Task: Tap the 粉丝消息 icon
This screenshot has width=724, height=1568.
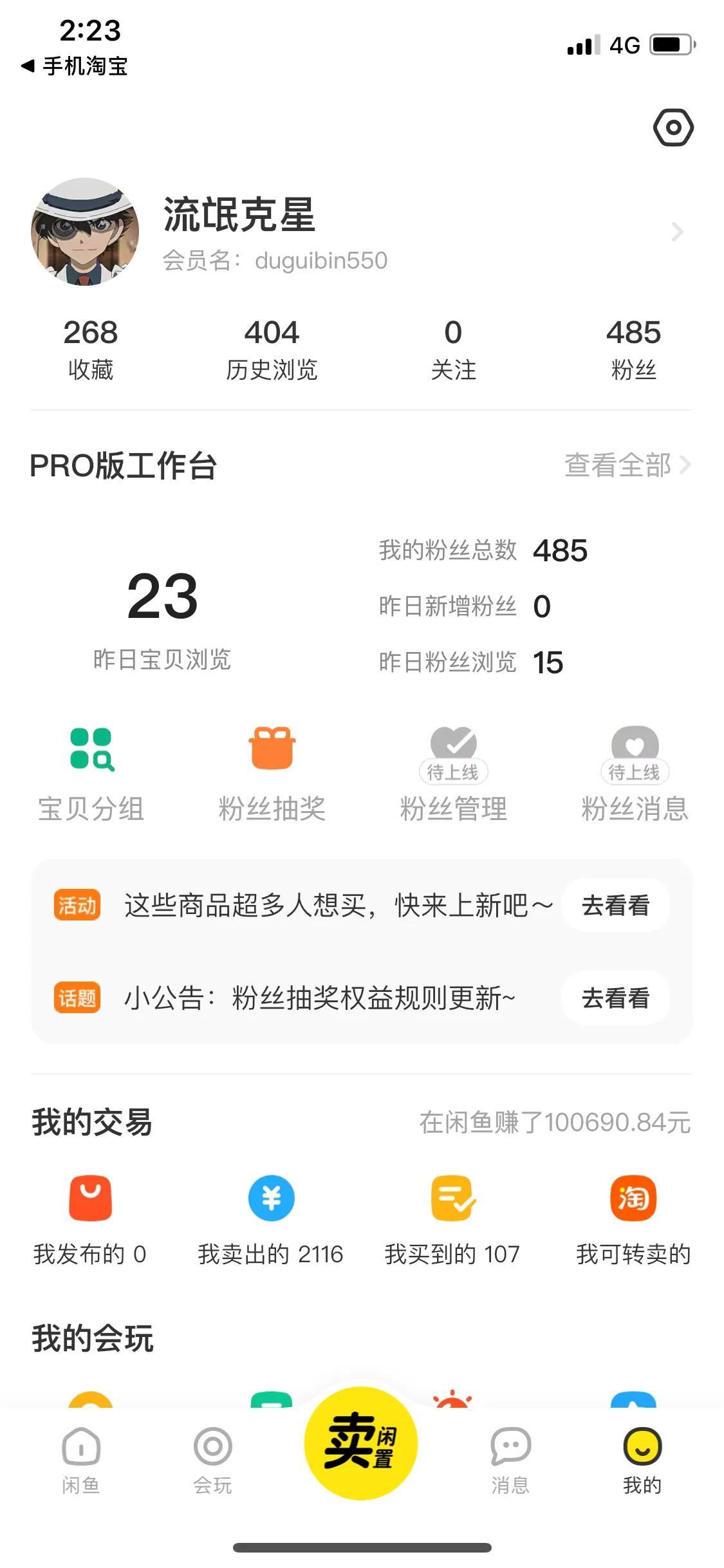Action: (635, 772)
